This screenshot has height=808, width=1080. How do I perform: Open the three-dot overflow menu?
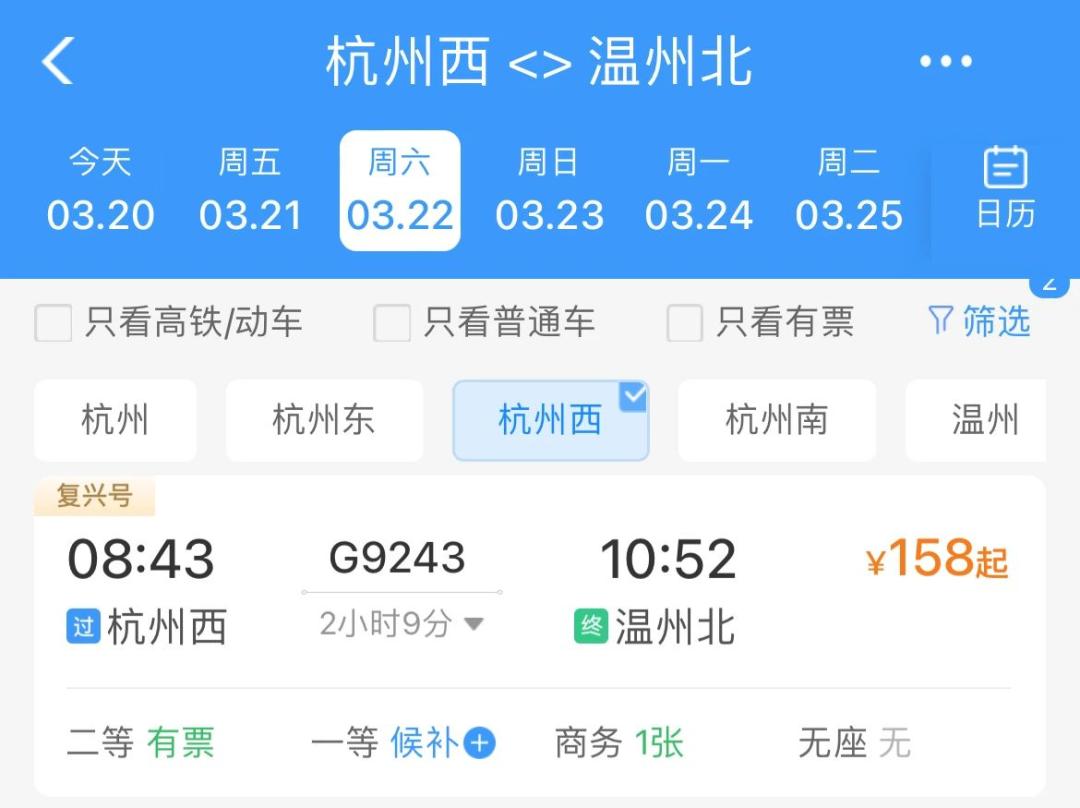(x=946, y=61)
